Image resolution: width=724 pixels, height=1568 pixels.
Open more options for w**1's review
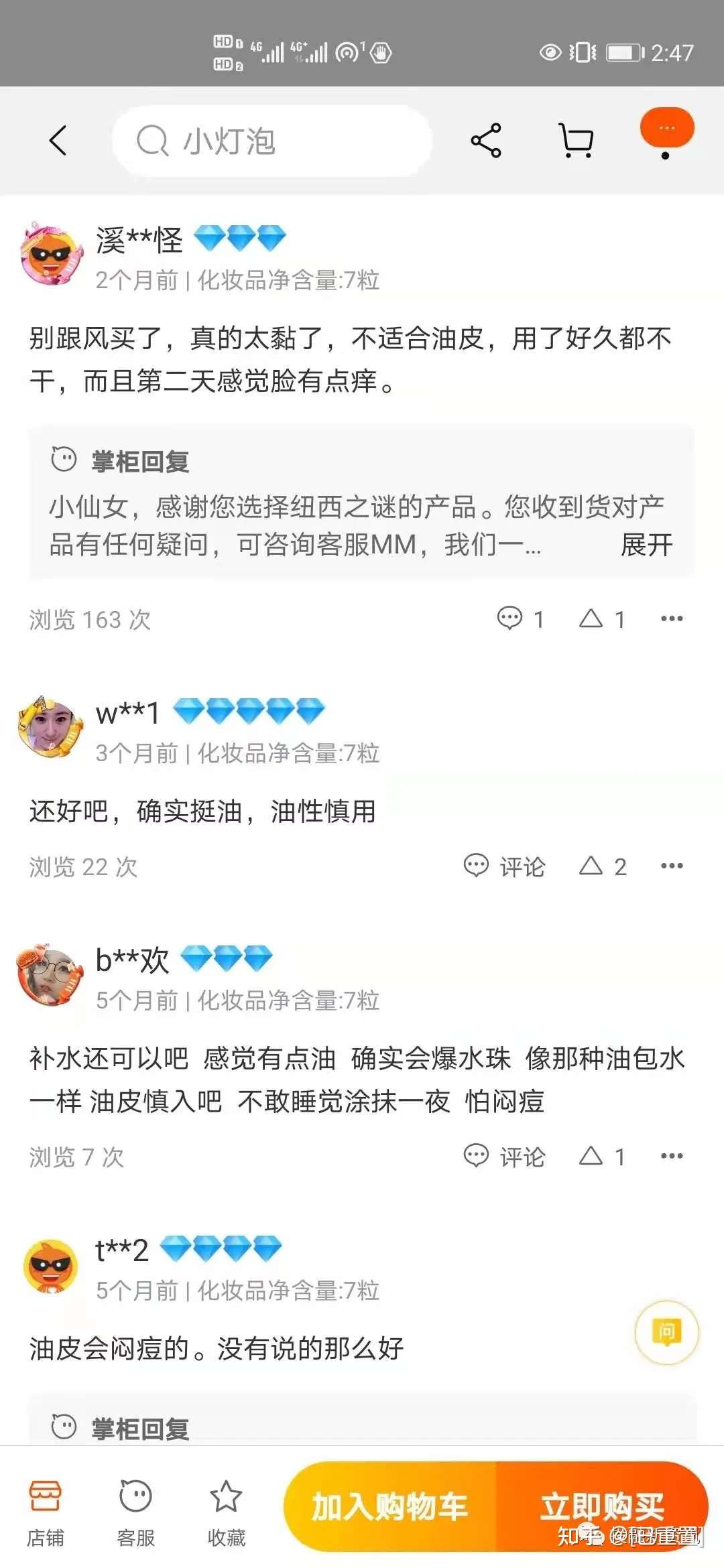pyautogui.click(x=672, y=866)
